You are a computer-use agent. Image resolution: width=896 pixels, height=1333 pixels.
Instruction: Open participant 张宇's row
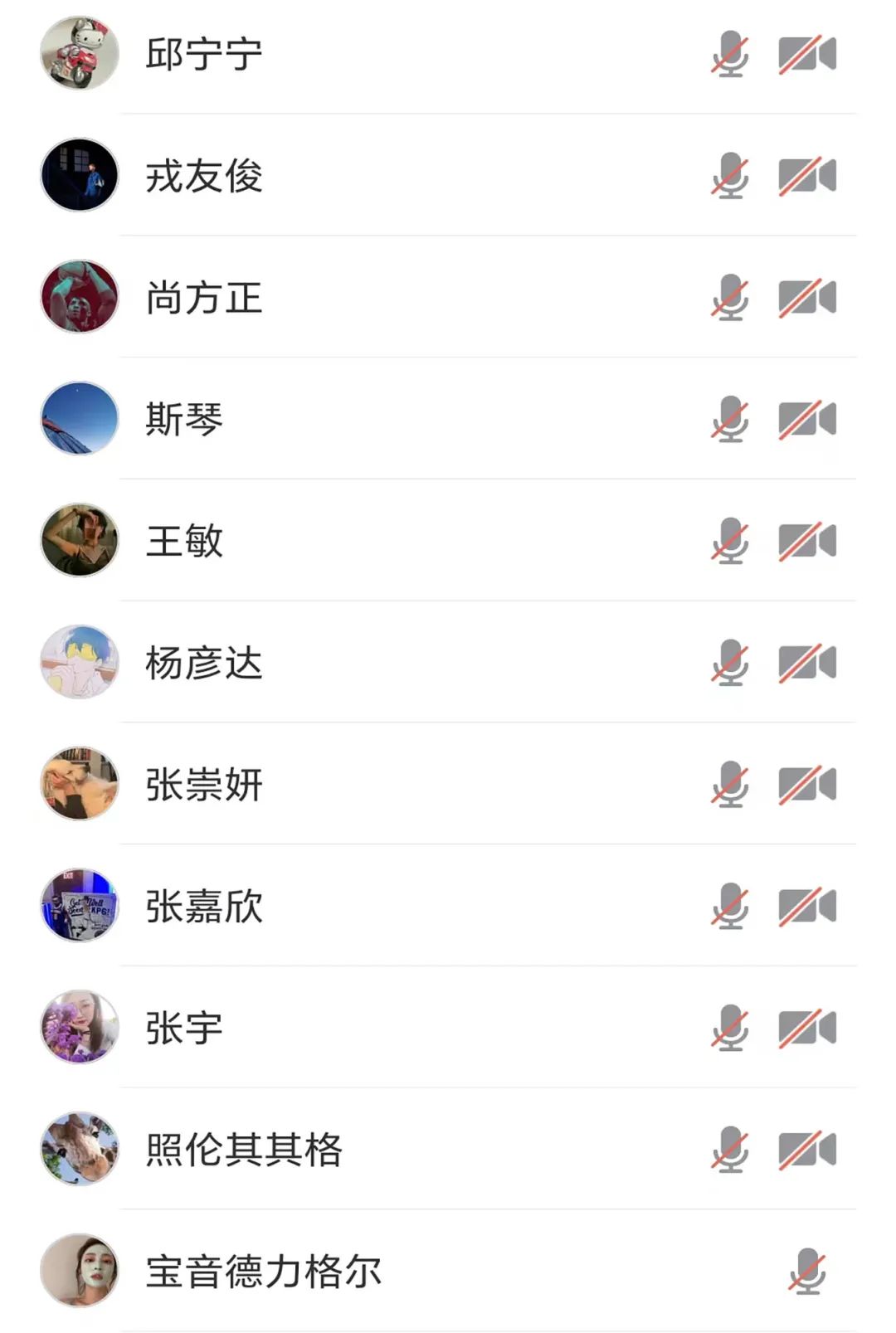click(184, 1028)
